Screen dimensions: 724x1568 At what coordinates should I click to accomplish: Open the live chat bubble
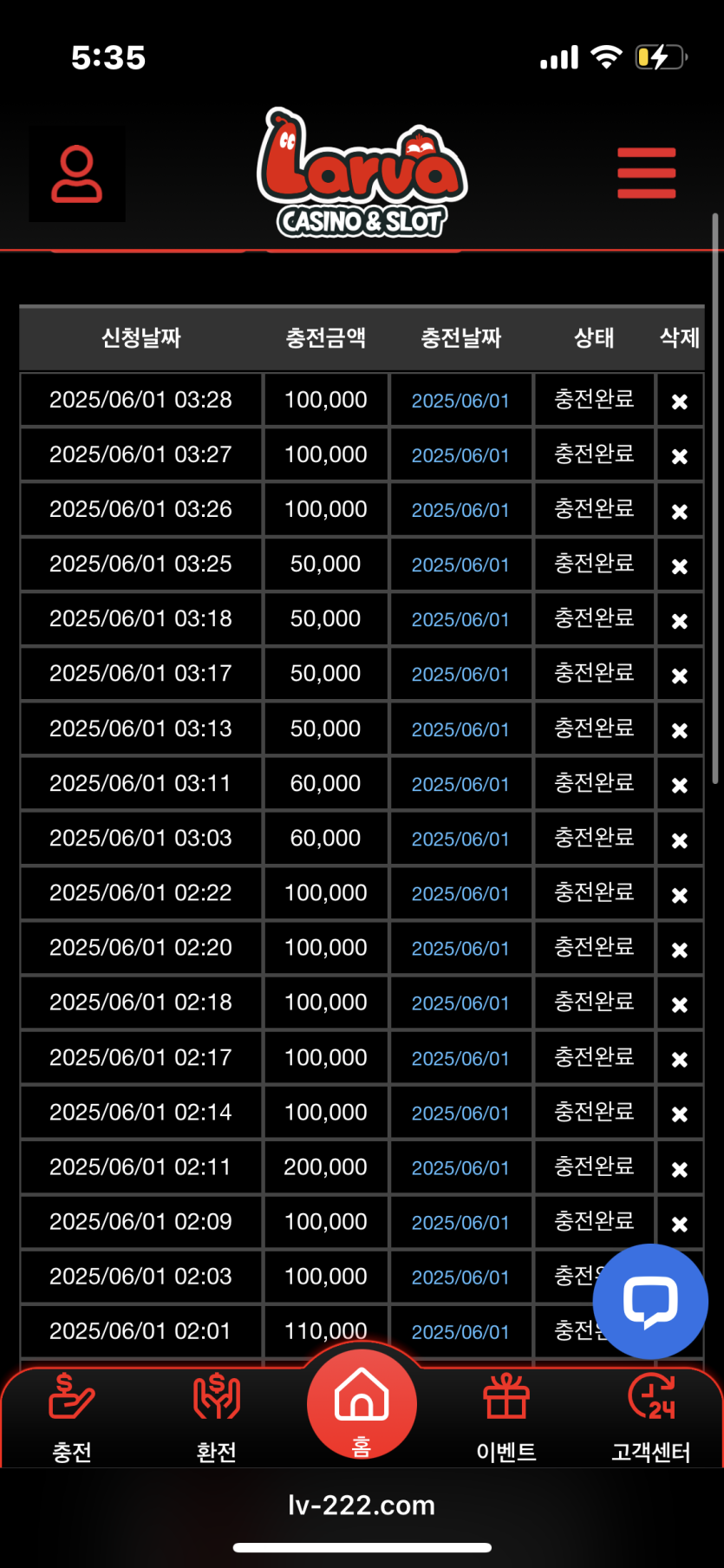tap(650, 1300)
